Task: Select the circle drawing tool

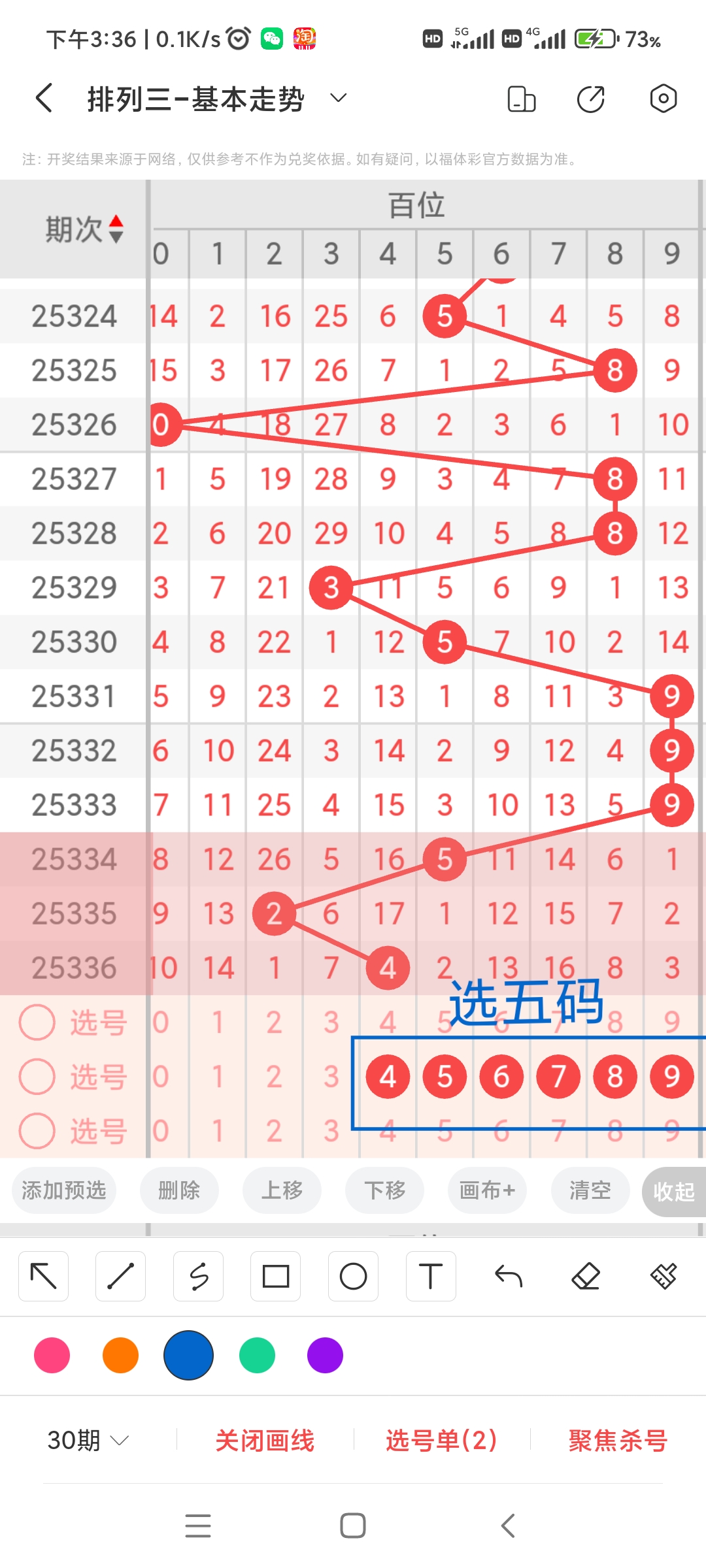Action: pyautogui.click(x=353, y=1275)
